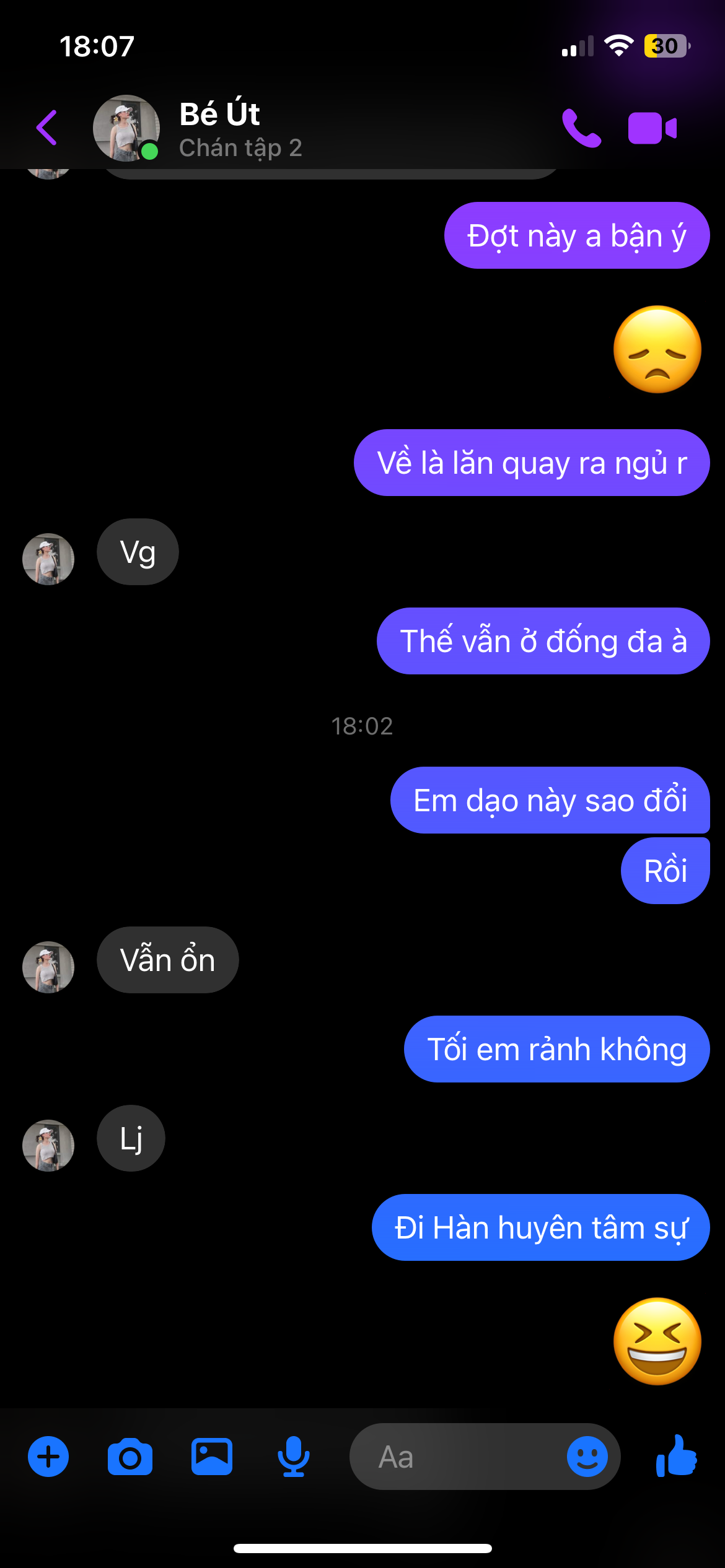The height and width of the screenshot is (1568, 725).
Task: Open the photo gallery picker
Action: [x=212, y=1457]
